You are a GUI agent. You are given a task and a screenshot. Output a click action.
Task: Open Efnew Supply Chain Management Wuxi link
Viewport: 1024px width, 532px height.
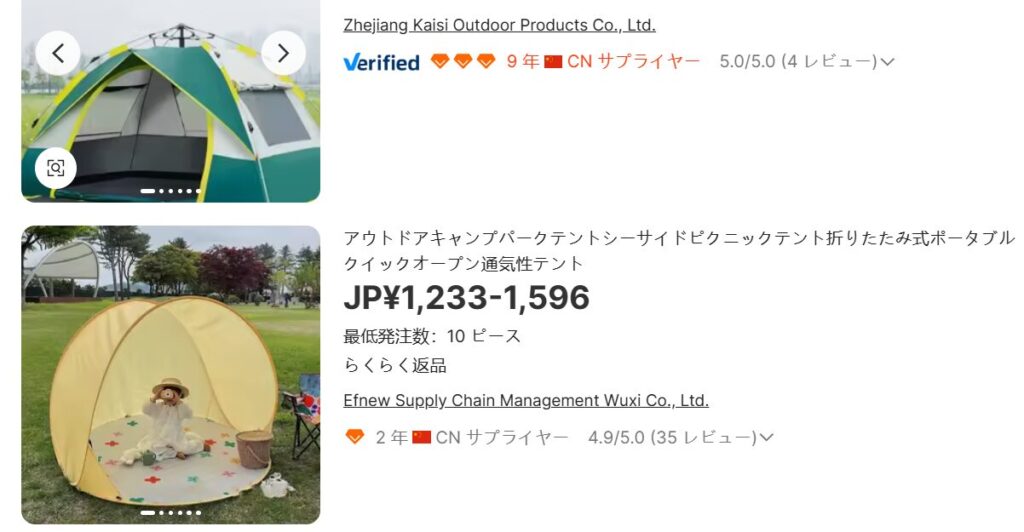pos(525,400)
